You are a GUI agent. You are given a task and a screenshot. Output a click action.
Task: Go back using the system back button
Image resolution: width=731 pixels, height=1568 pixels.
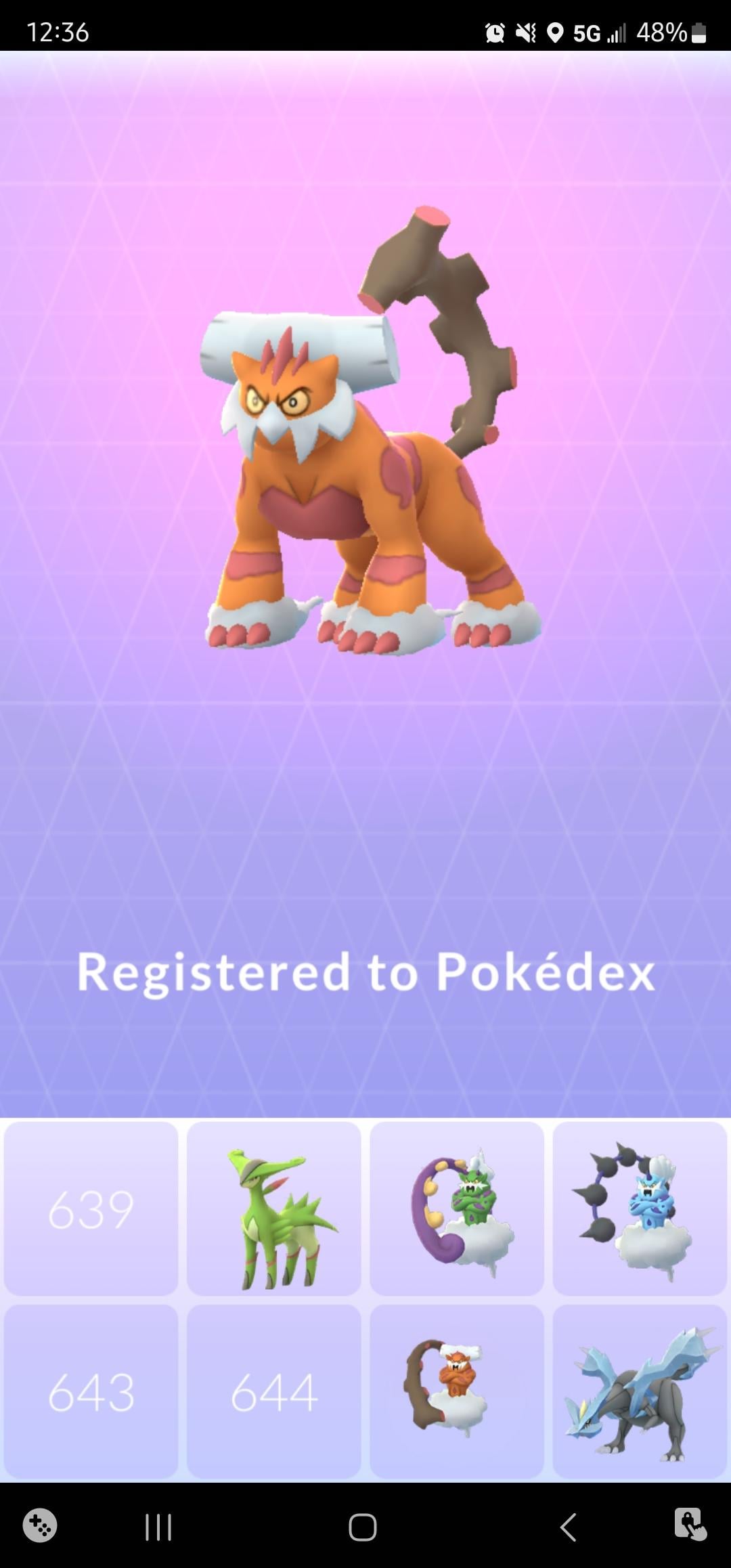567,1527
